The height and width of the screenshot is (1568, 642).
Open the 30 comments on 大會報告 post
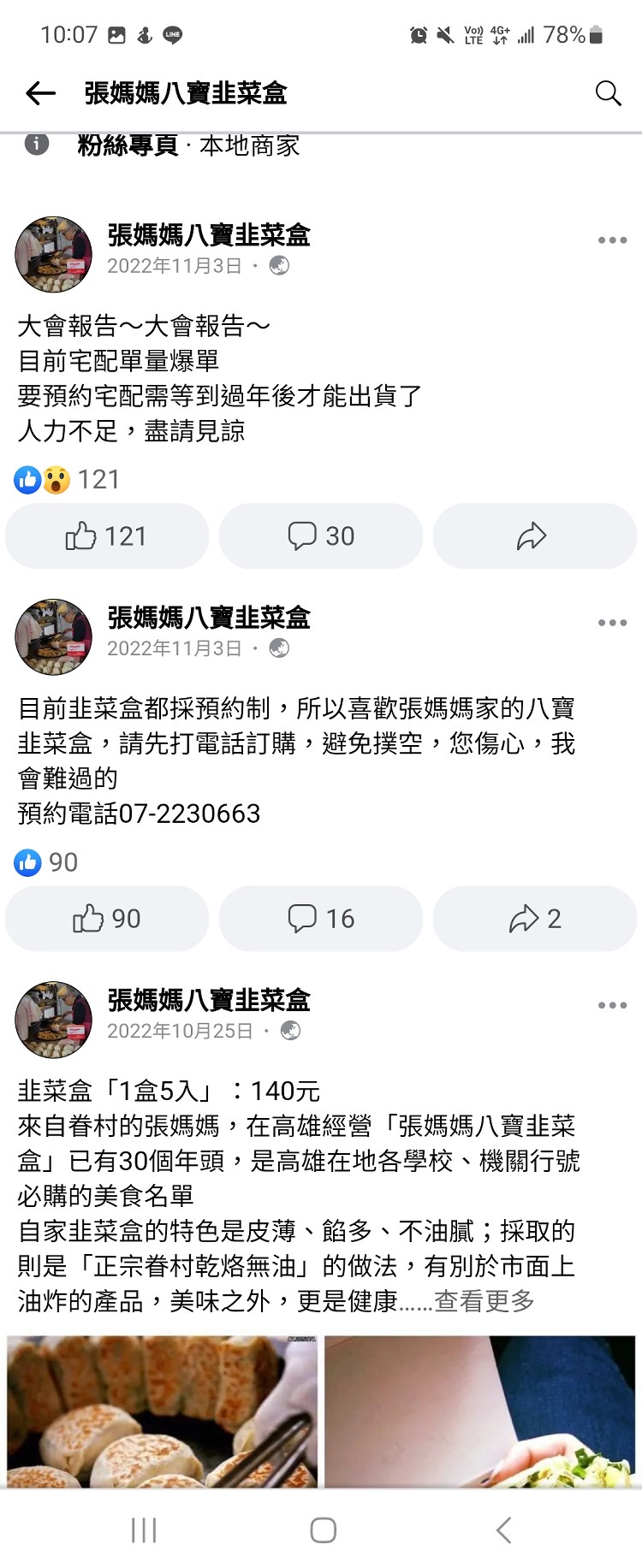[321, 536]
